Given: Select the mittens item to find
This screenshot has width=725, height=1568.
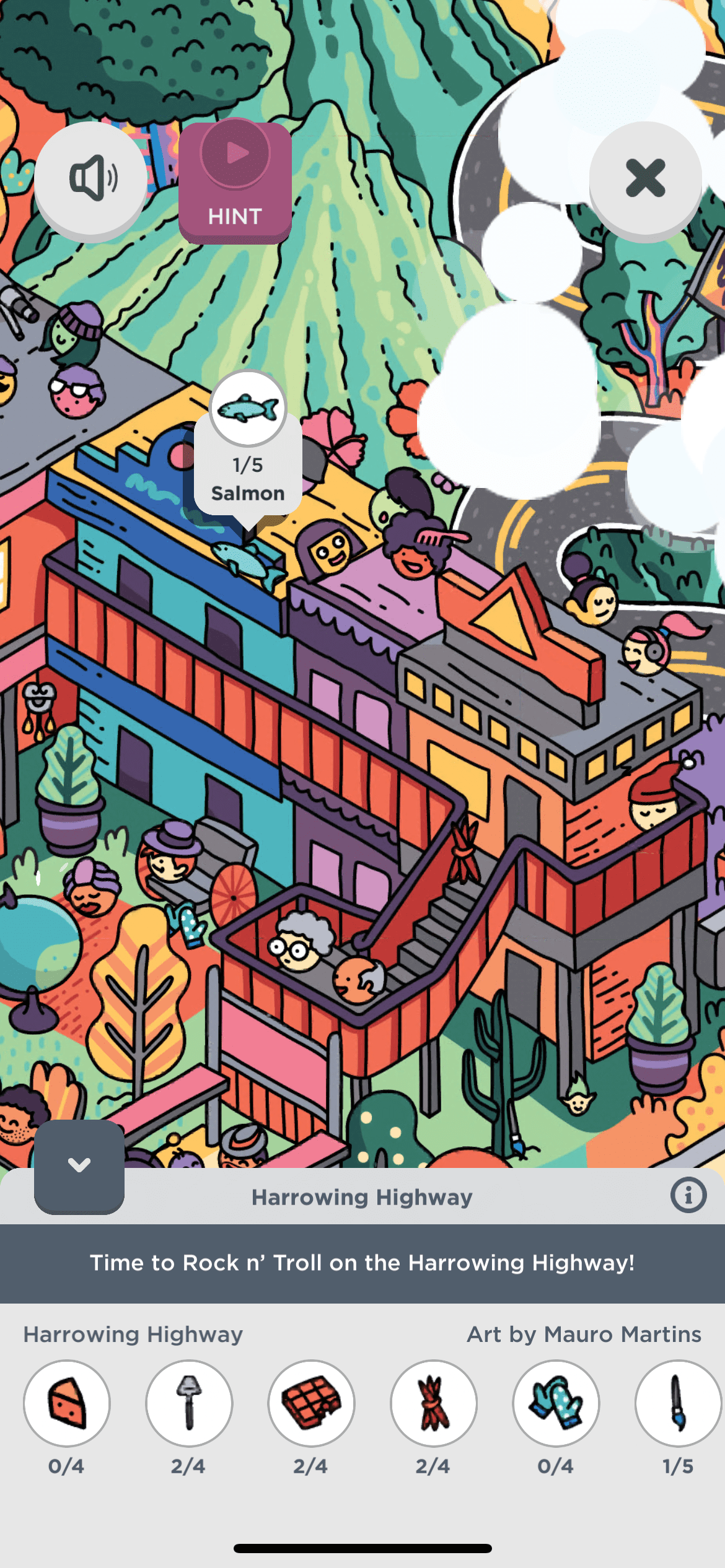Looking at the screenshot, I should pos(555,1403).
